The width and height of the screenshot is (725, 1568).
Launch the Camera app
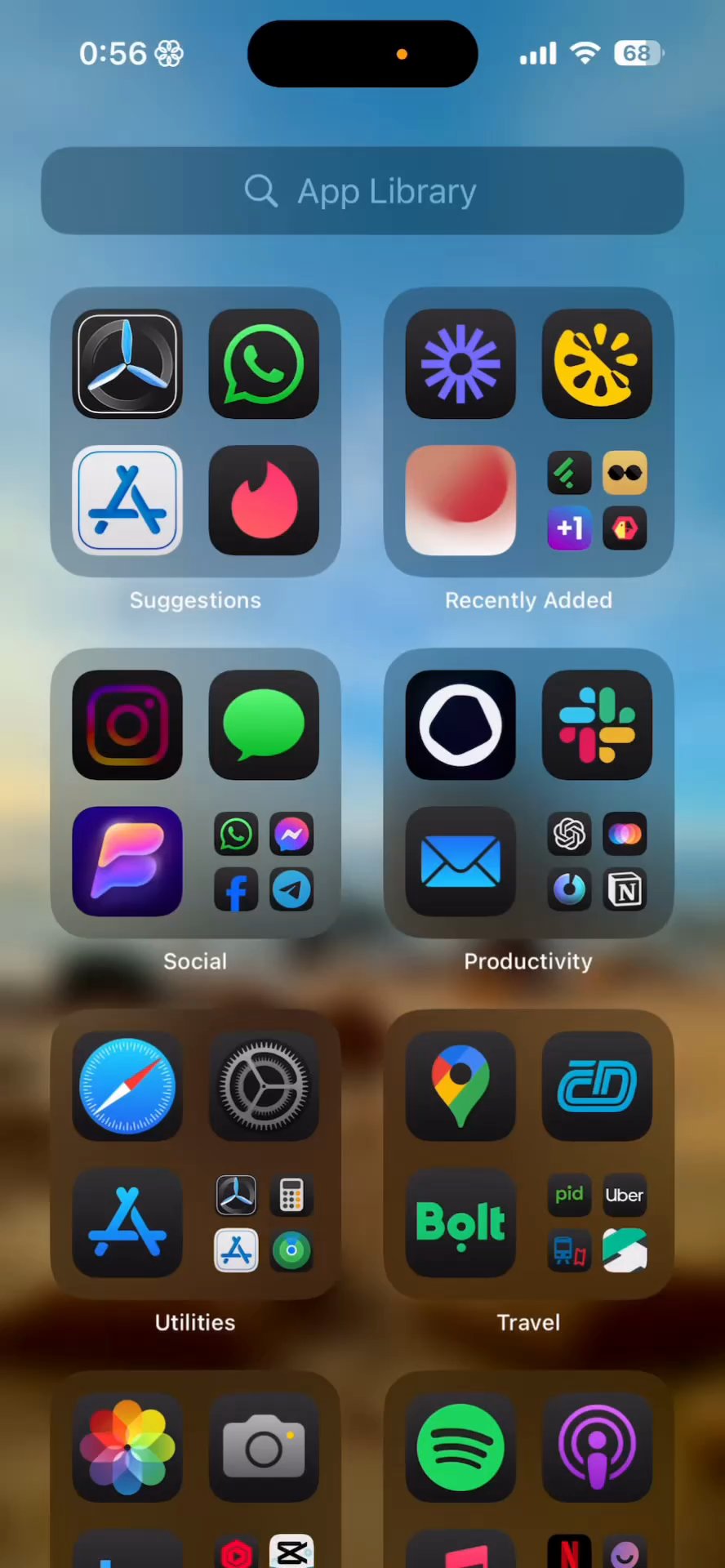(x=264, y=1447)
